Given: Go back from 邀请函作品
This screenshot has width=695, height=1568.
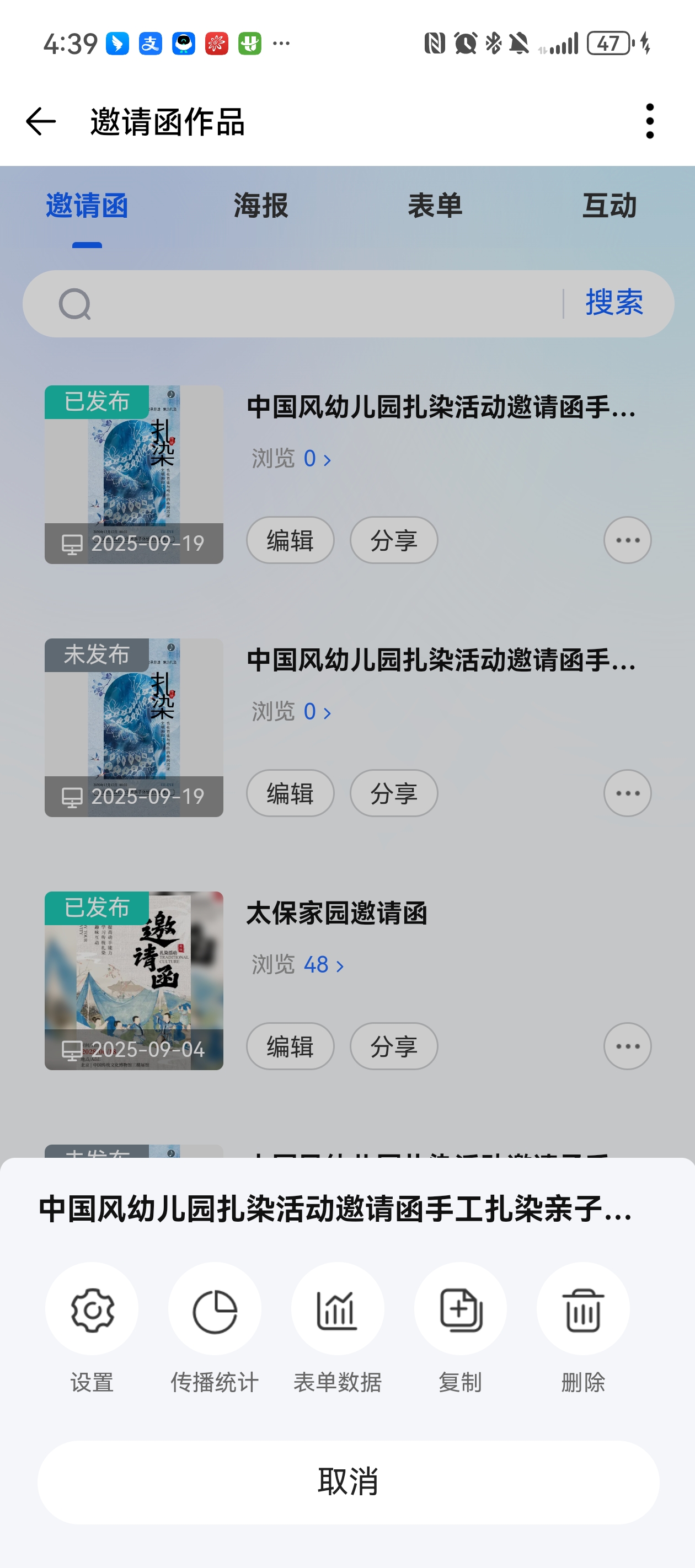Looking at the screenshot, I should coord(41,122).
